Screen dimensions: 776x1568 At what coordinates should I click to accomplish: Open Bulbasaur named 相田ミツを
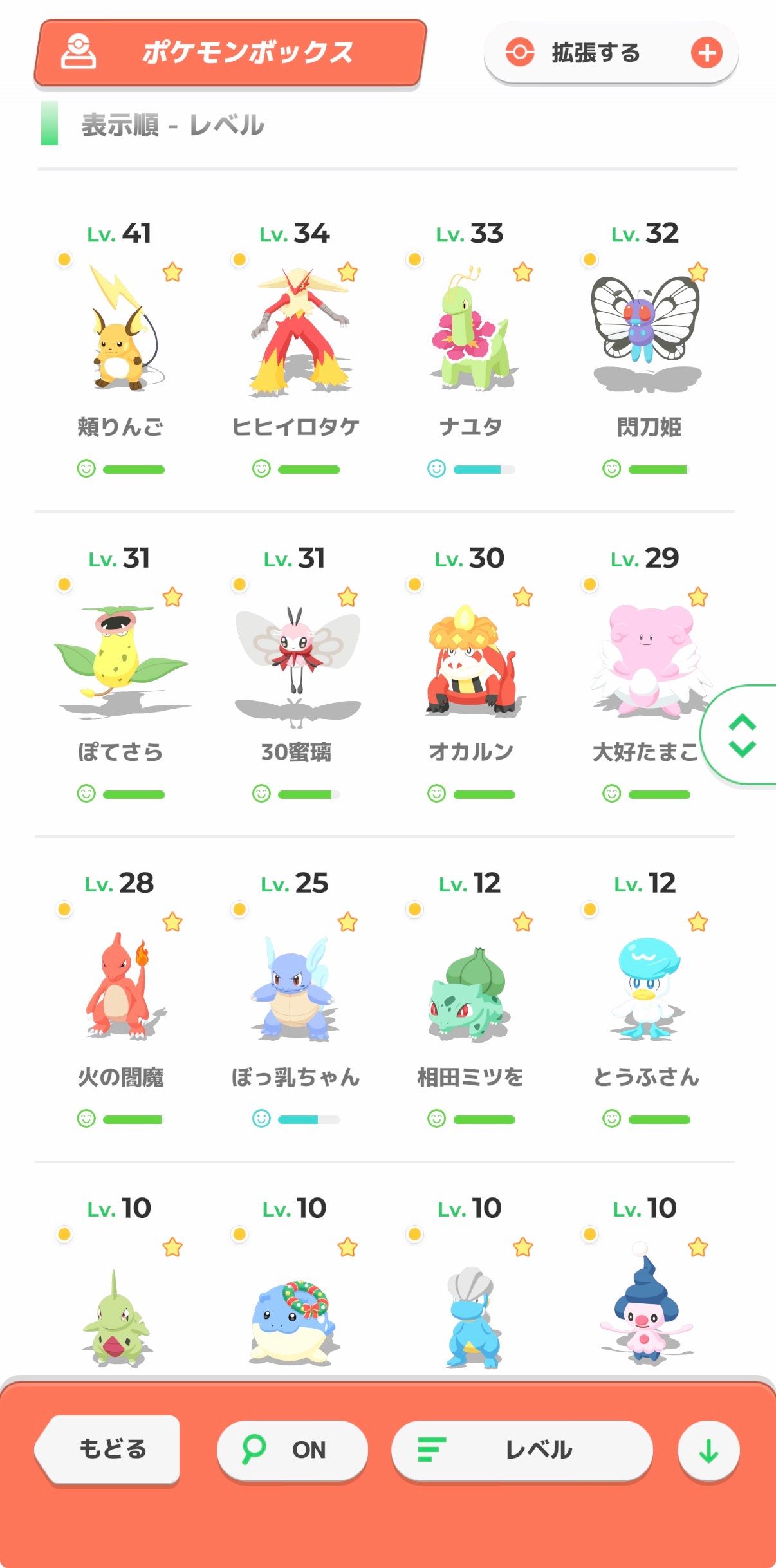471,985
